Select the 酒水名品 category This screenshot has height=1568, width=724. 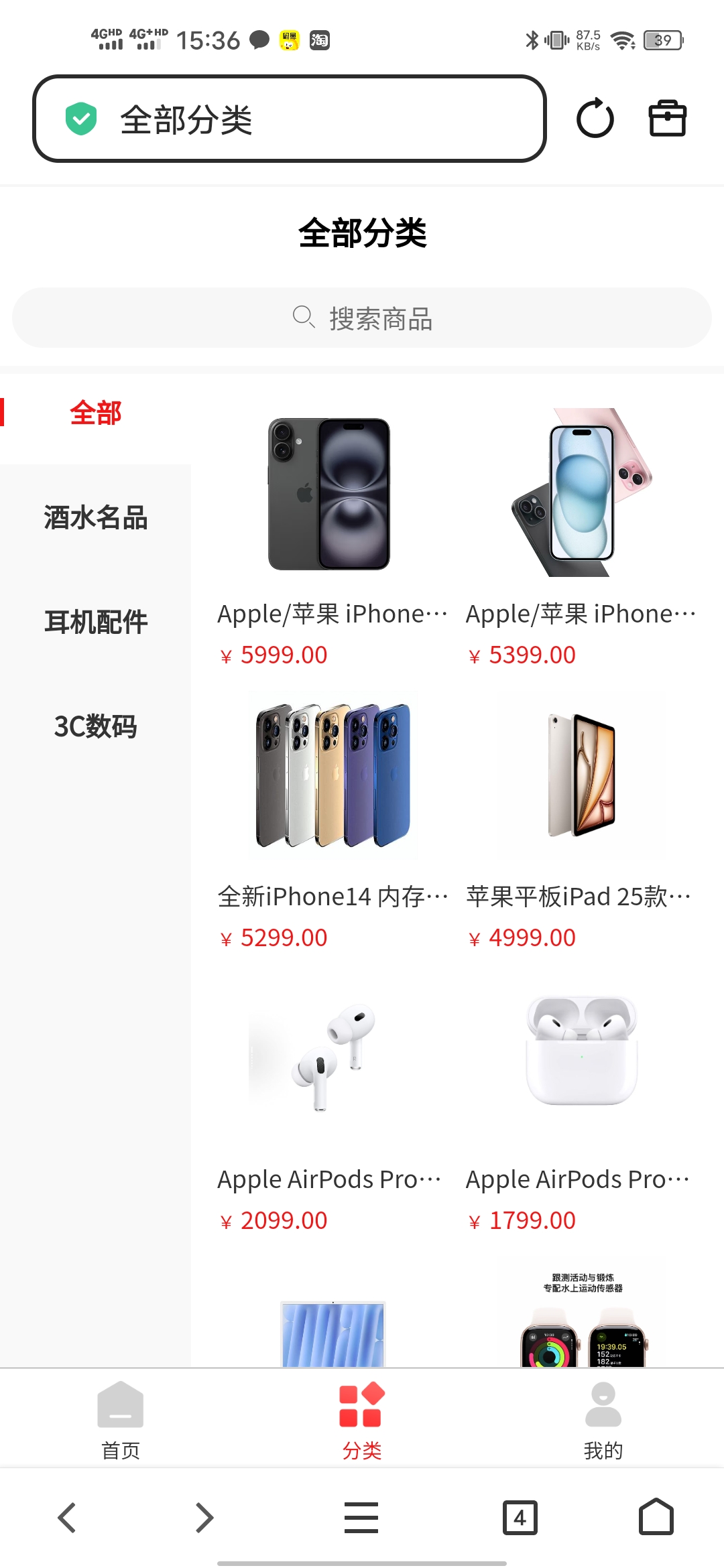point(95,517)
